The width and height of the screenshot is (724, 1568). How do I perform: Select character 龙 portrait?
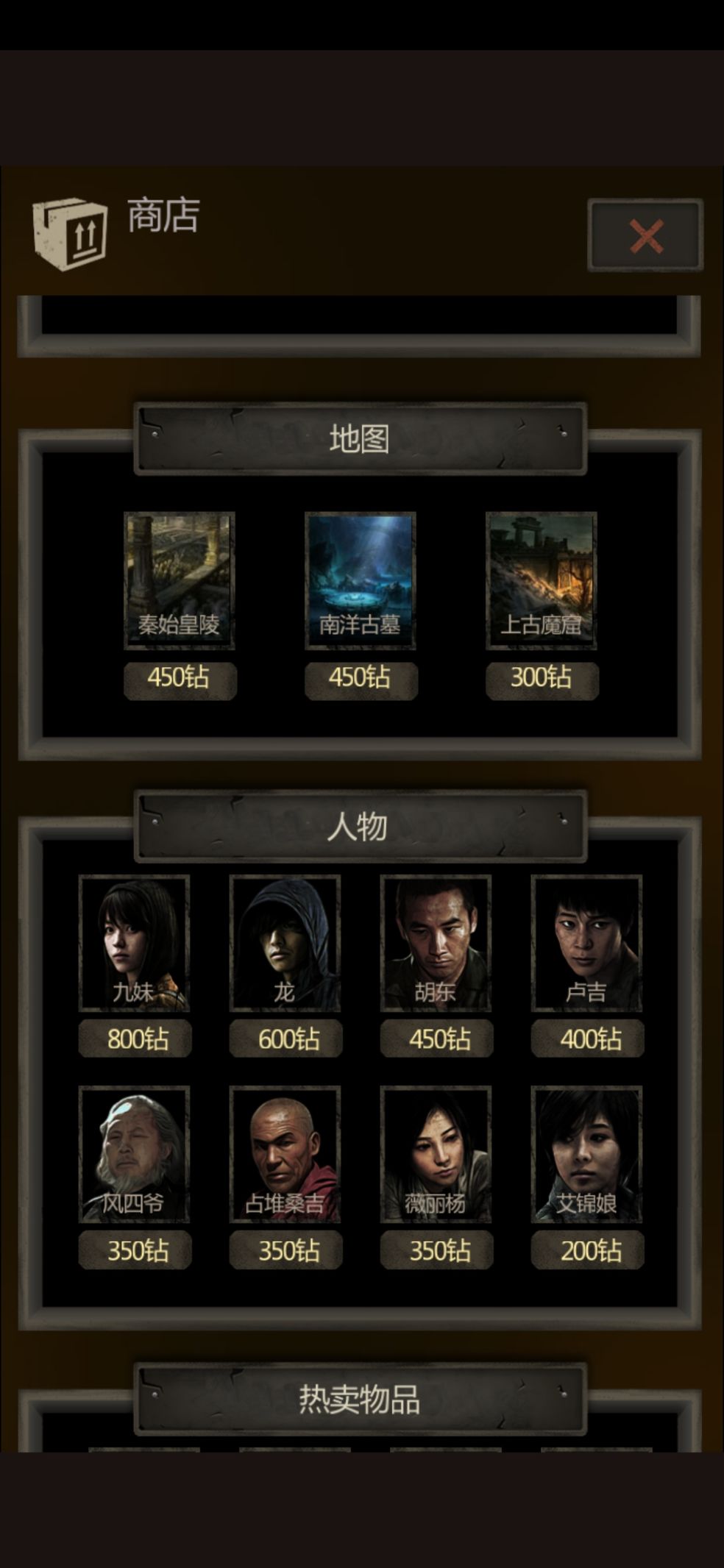click(x=285, y=943)
